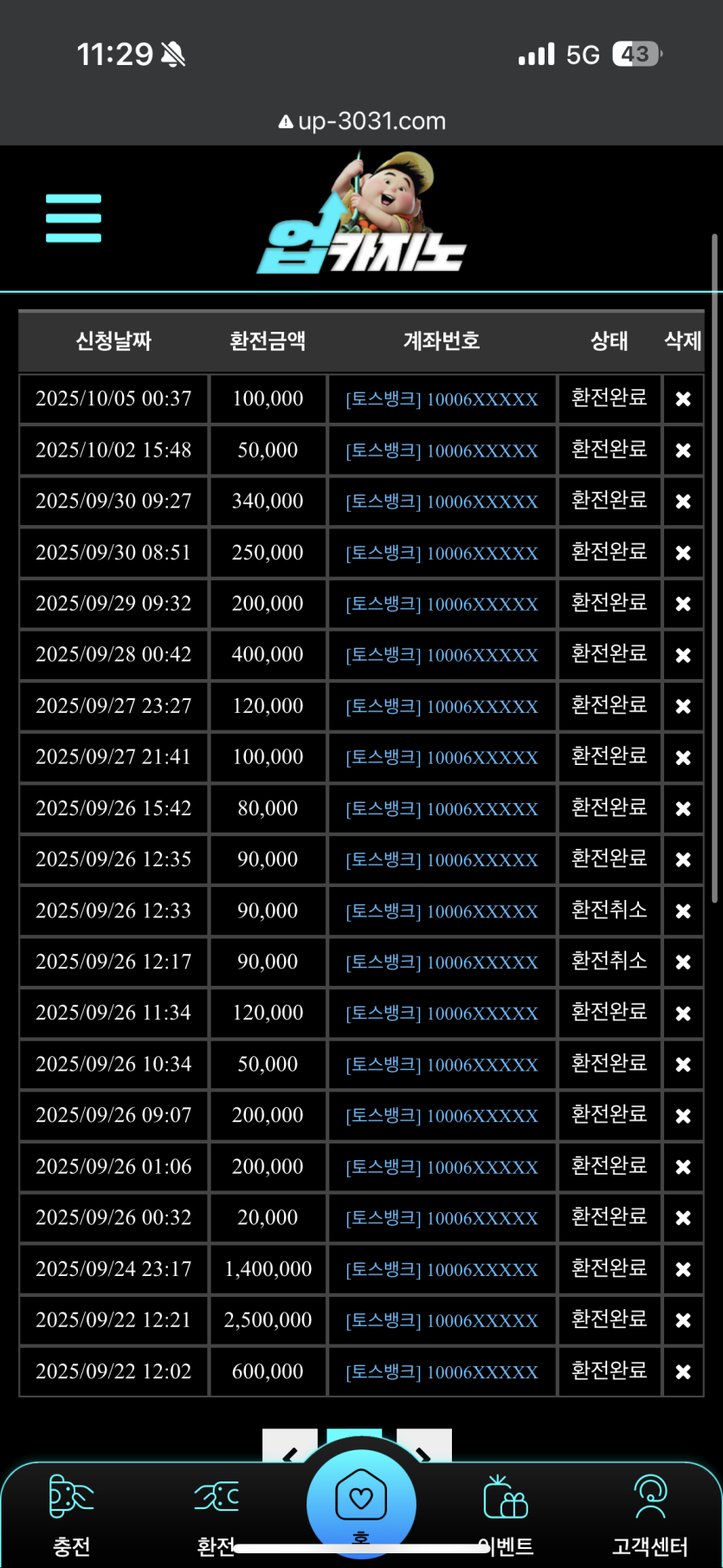The width and height of the screenshot is (723, 1568).
Task: Go to the home tab
Action: coord(361,1503)
